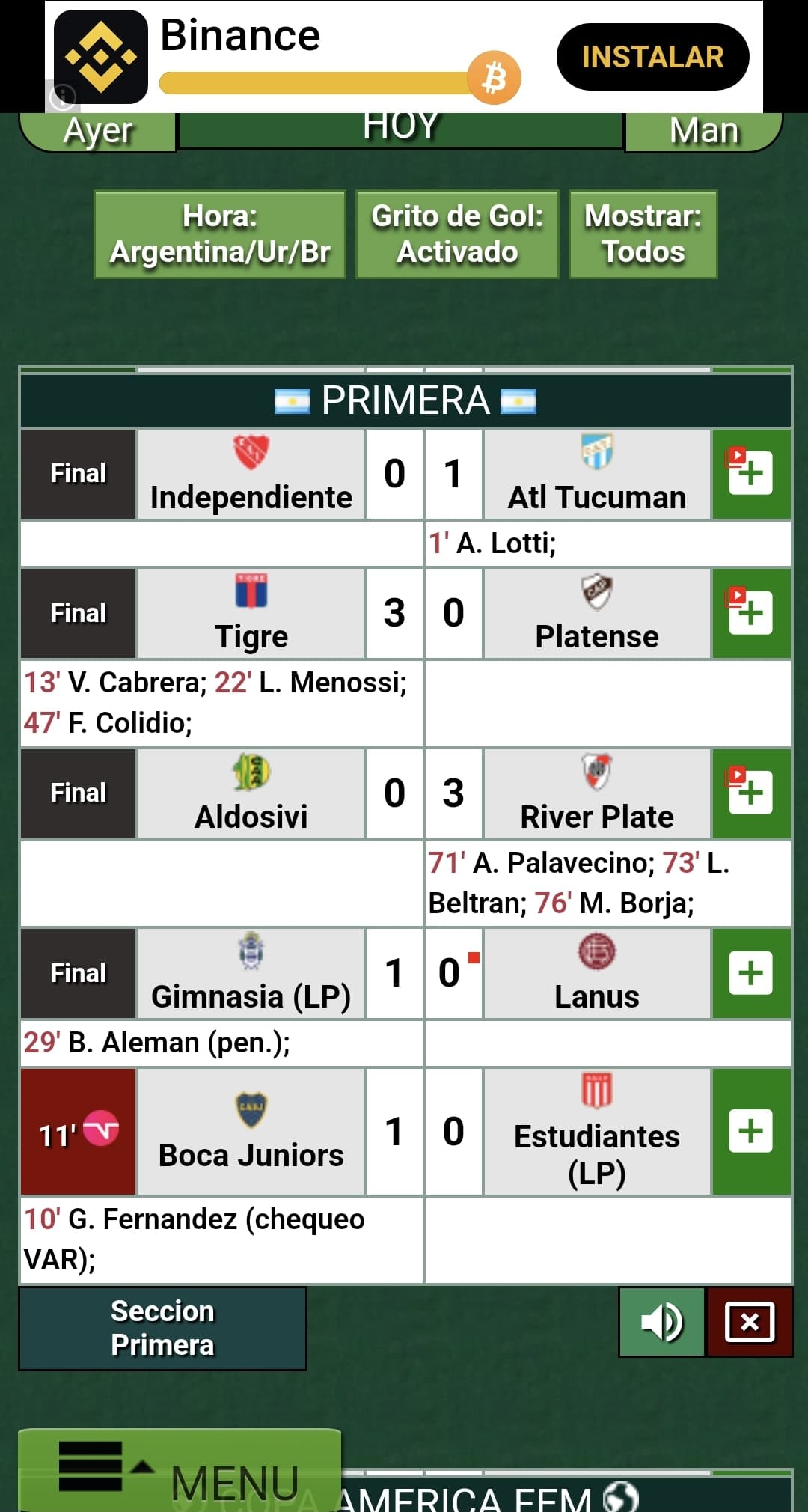This screenshot has width=808, height=1512.
Task: Open the Boca Juniors live match row
Action: pos(405,1132)
